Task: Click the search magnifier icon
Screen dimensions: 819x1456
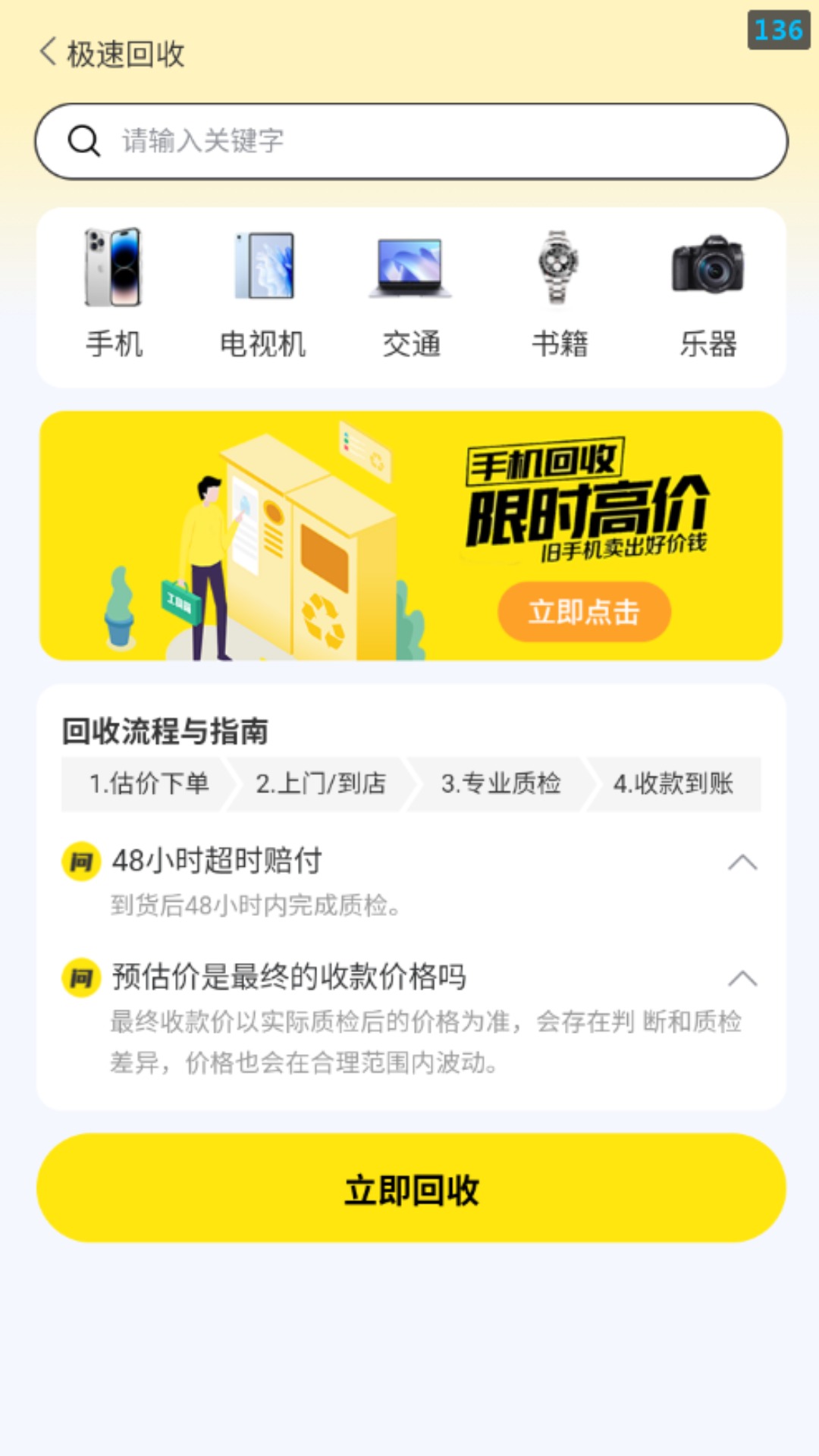Action: 84,141
